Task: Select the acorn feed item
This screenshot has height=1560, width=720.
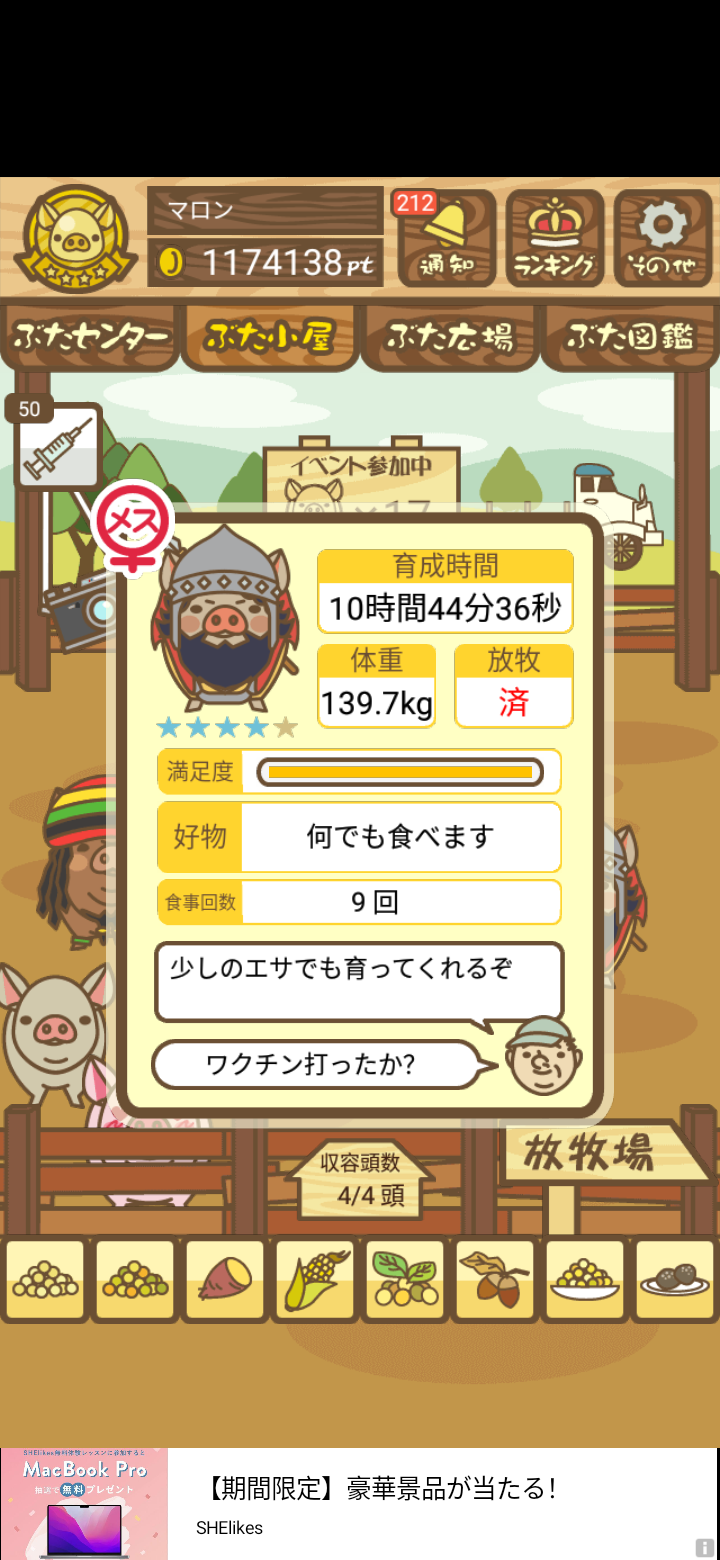Action: (x=495, y=1279)
